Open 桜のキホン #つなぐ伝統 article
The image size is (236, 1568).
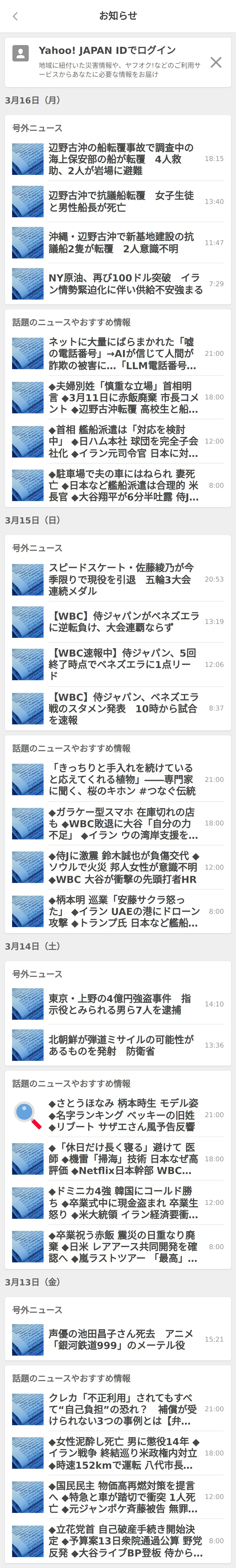click(122, 779)
